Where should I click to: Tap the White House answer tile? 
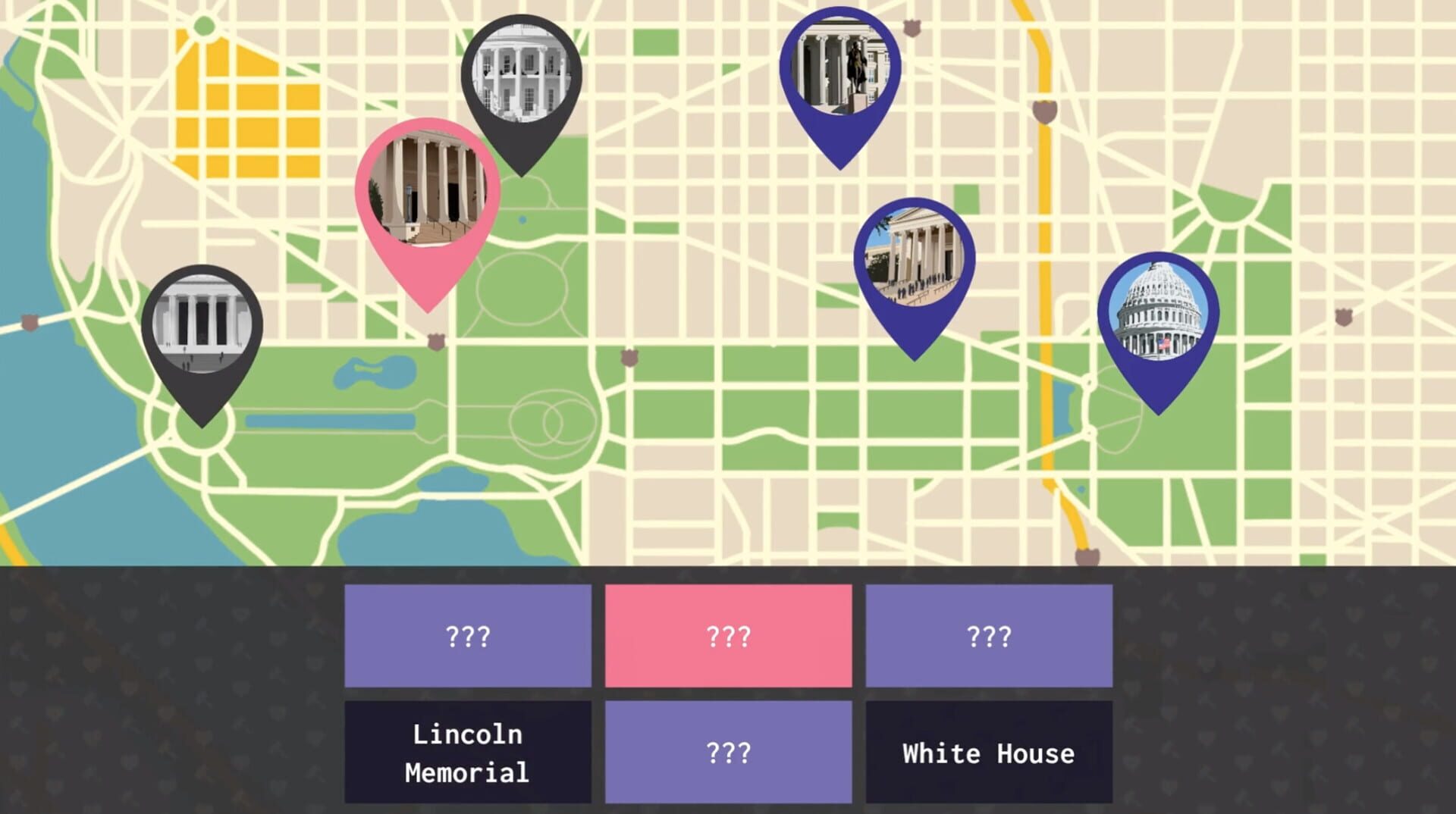click(x=989, y=752)
